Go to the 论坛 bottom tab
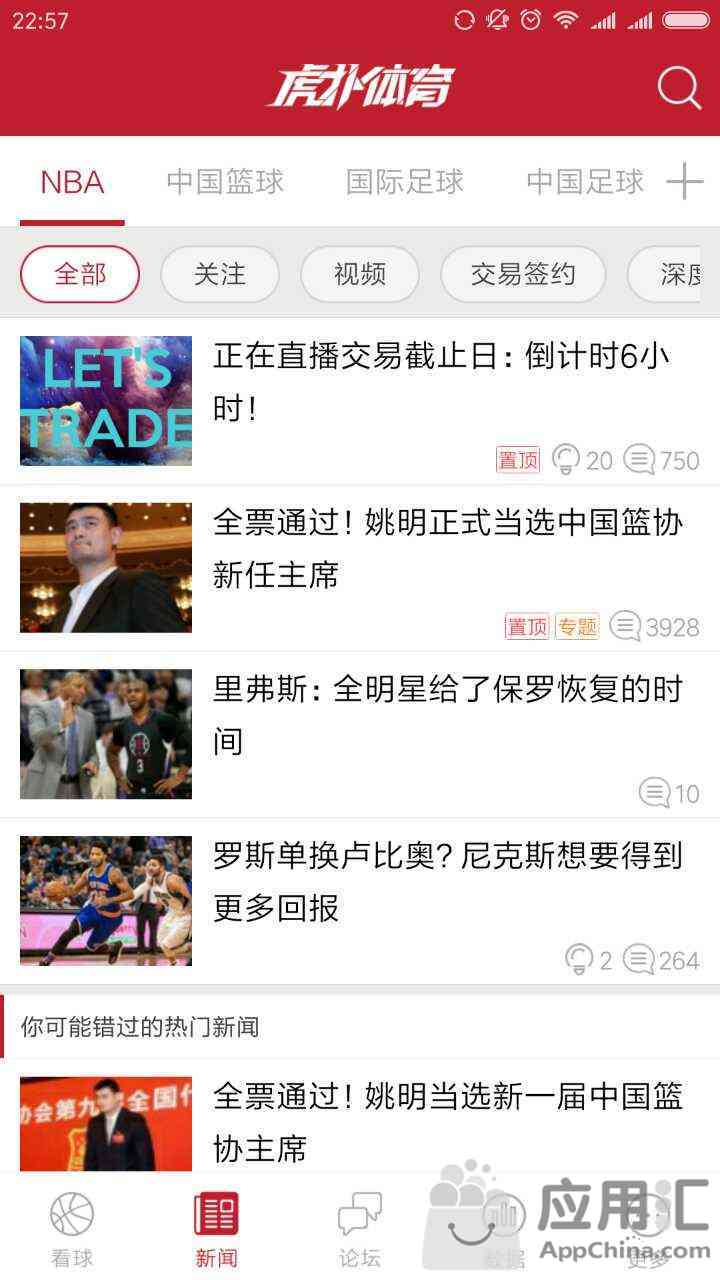 (x=360, y=1228)
